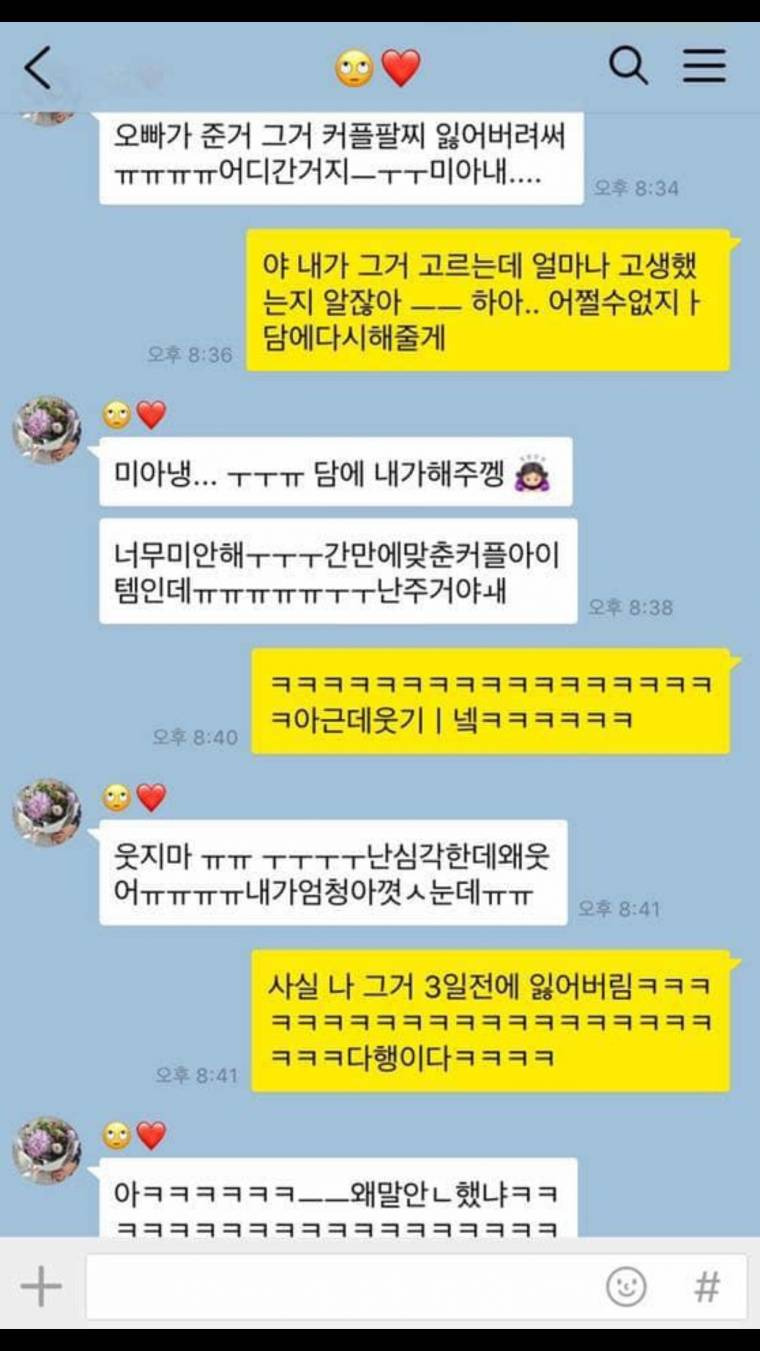Open the chat room menu

pyautogui.click(x=704, y=67)
